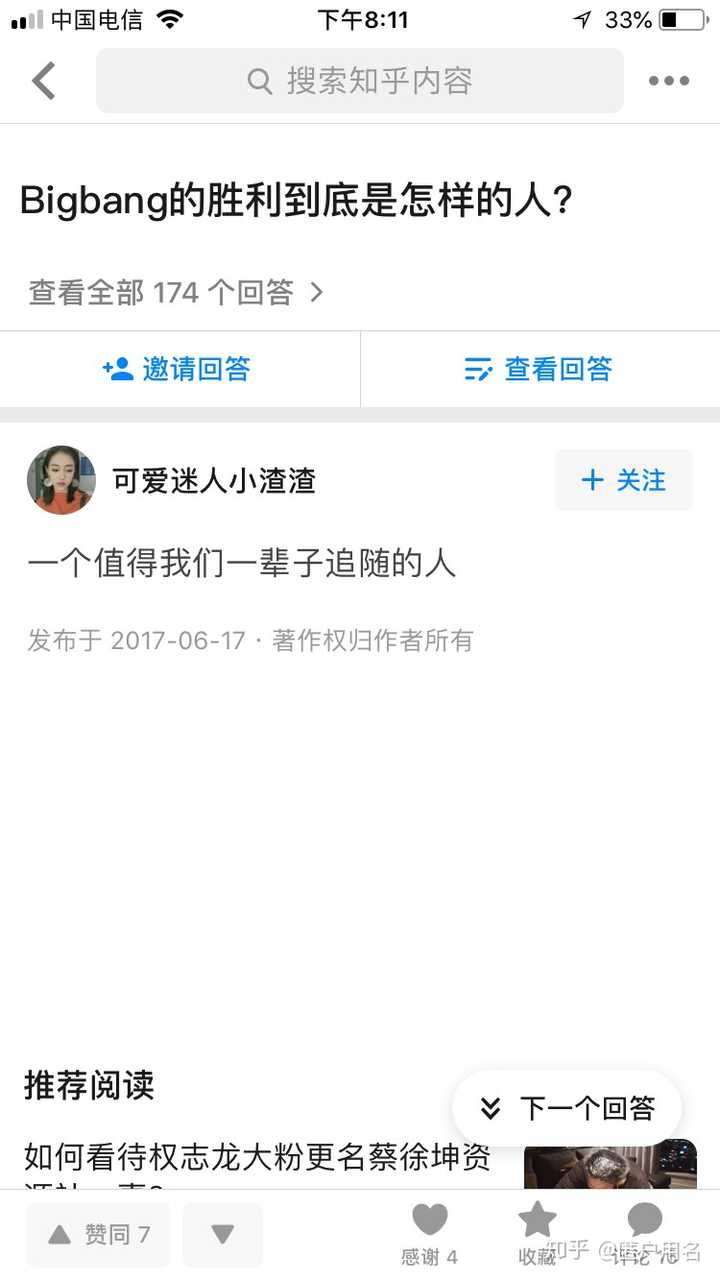This screenshot has width=720, height=1281.
Task: Tap + 关注 to follow the answerer
Action: pyautogui.click(x=623, y=480)
